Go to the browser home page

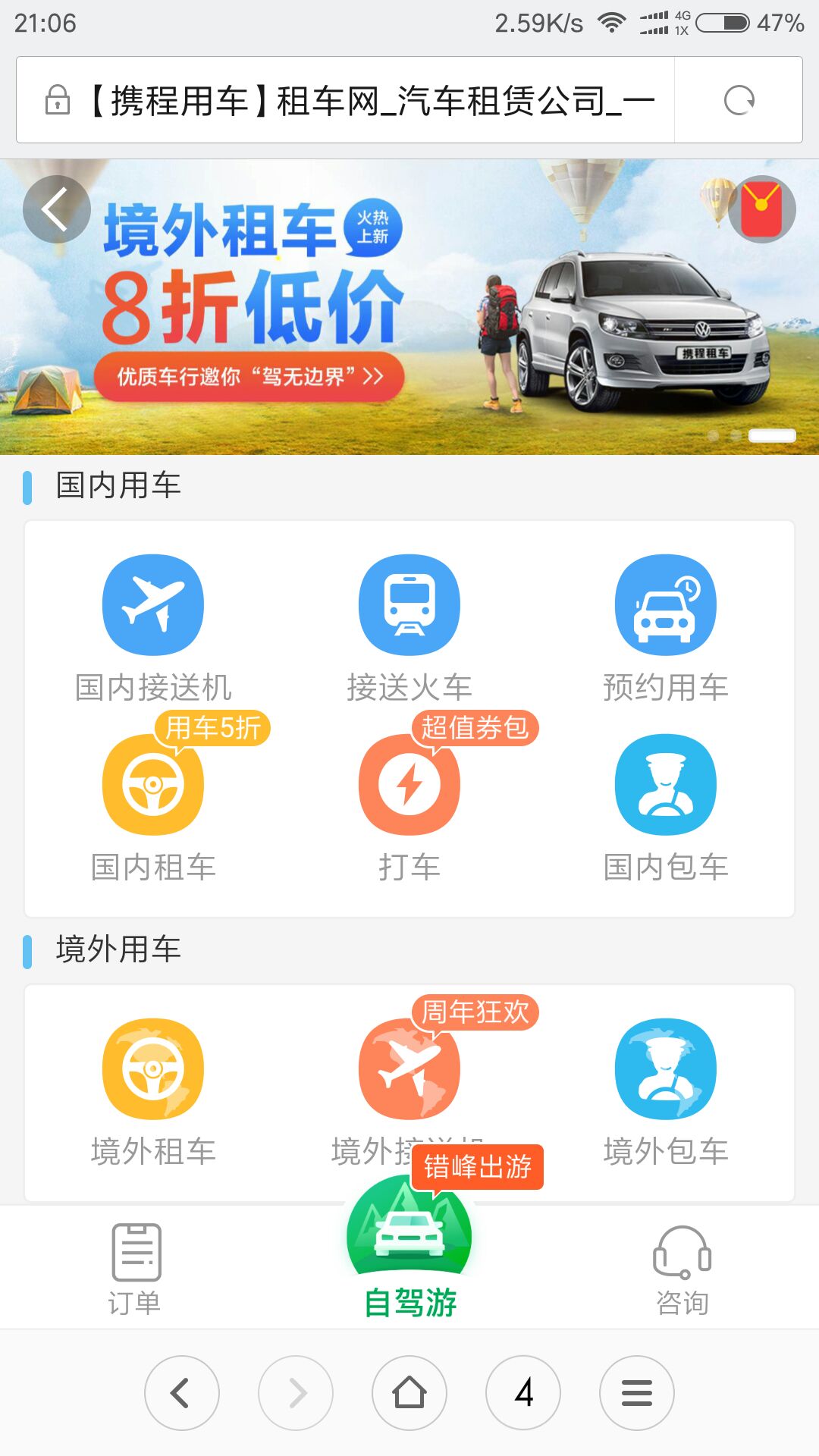tap(409, 1393)
